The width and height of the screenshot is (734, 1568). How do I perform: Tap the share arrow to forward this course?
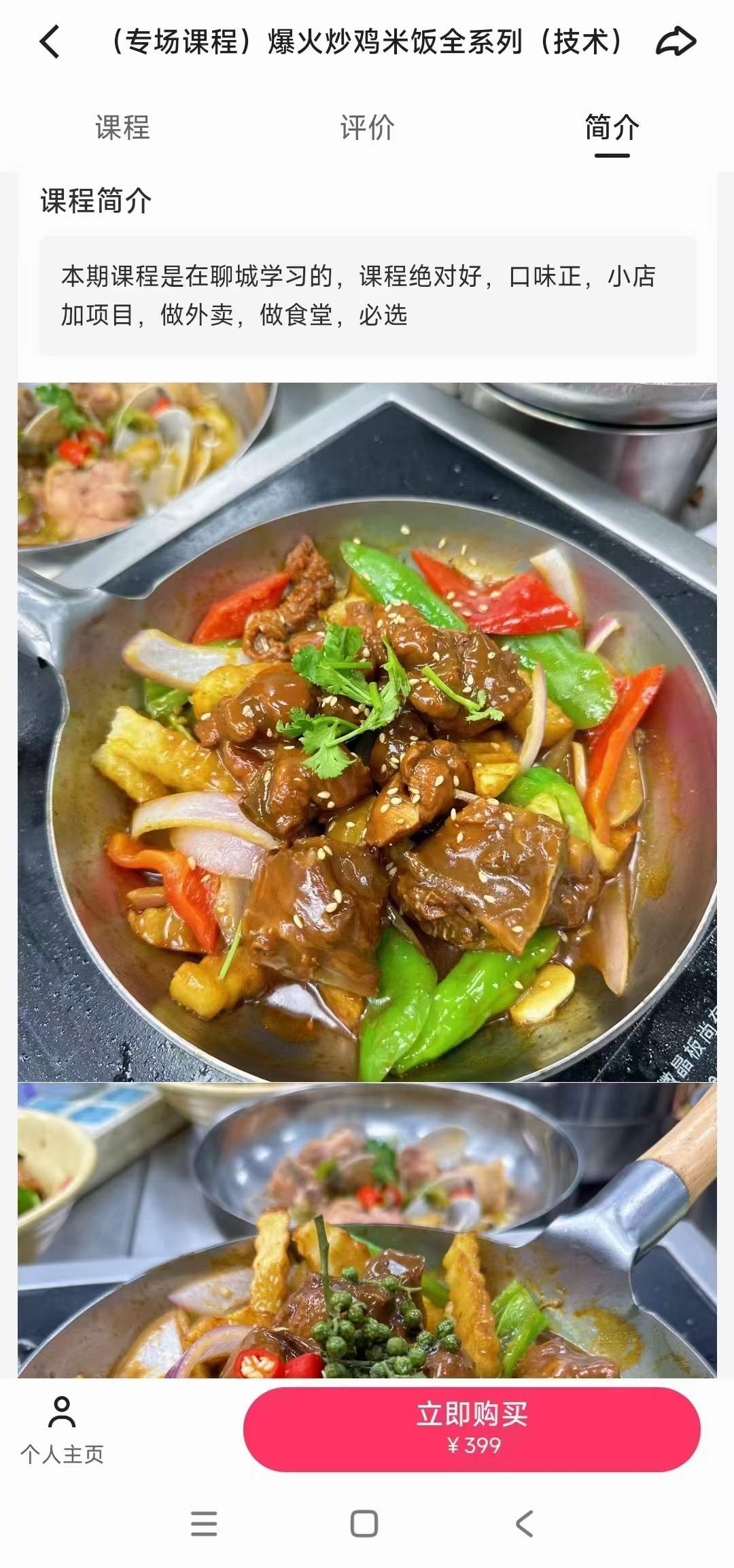point(677,41)
